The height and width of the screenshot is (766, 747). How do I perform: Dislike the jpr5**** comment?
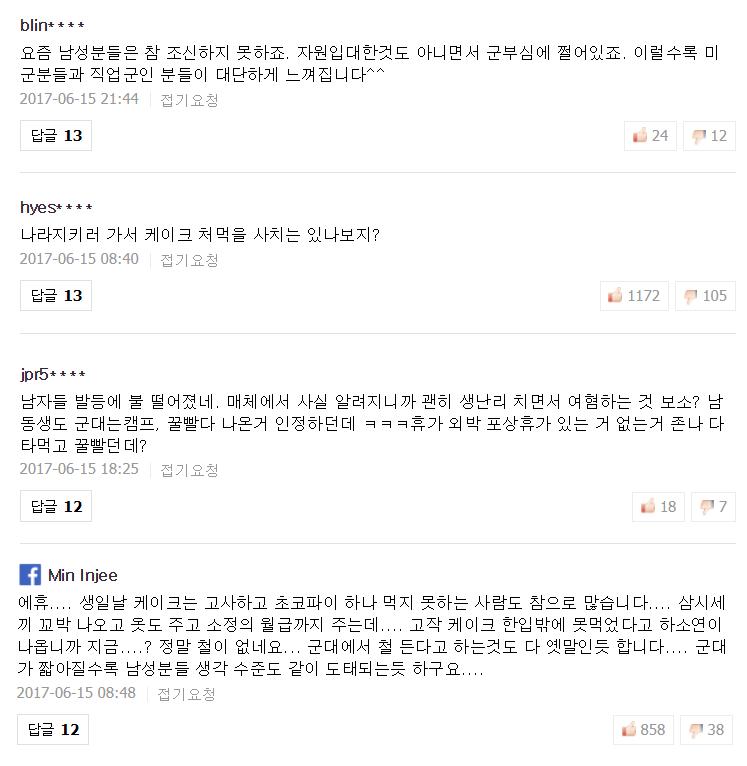tap(714, 506)
